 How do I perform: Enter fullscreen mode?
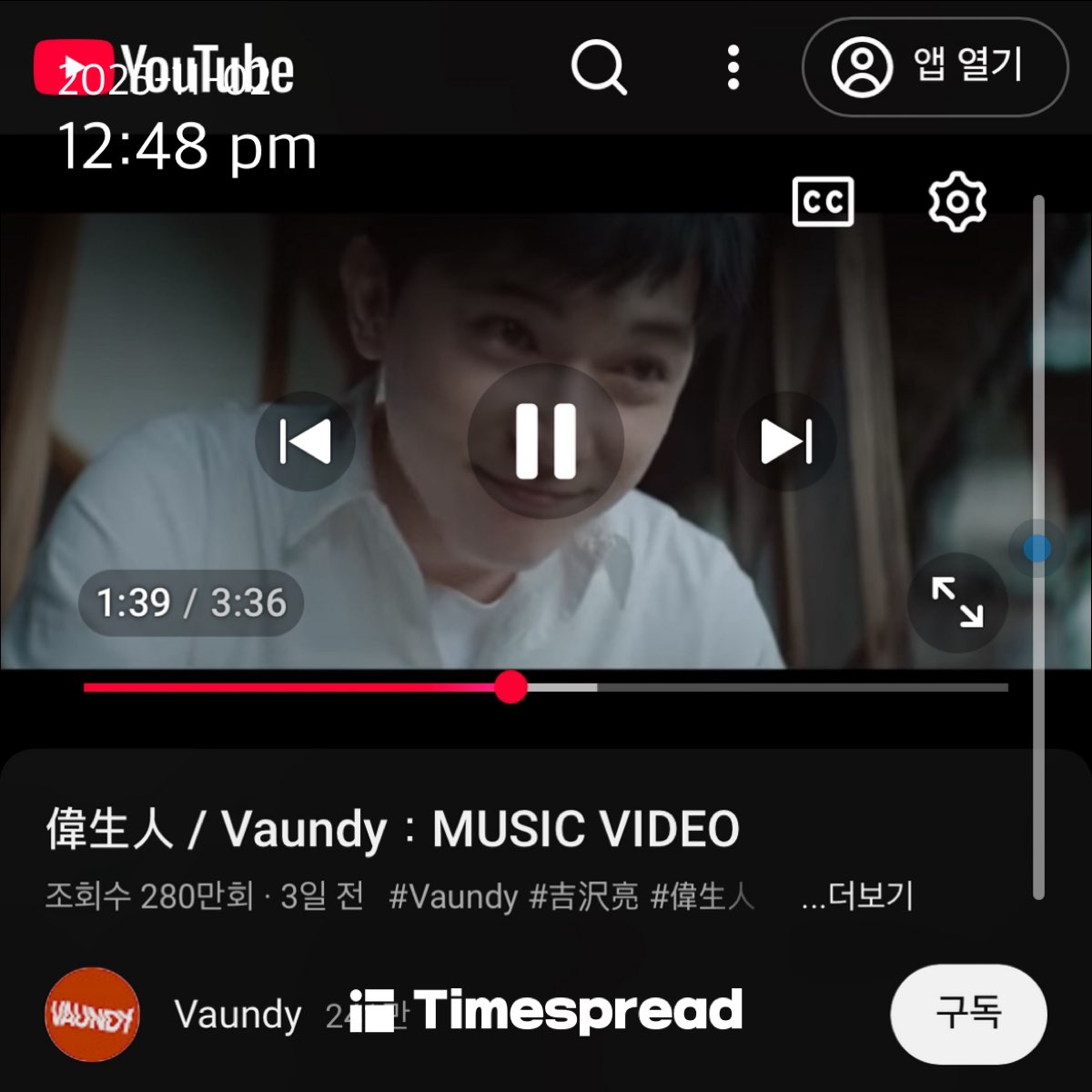coord(957,602)
